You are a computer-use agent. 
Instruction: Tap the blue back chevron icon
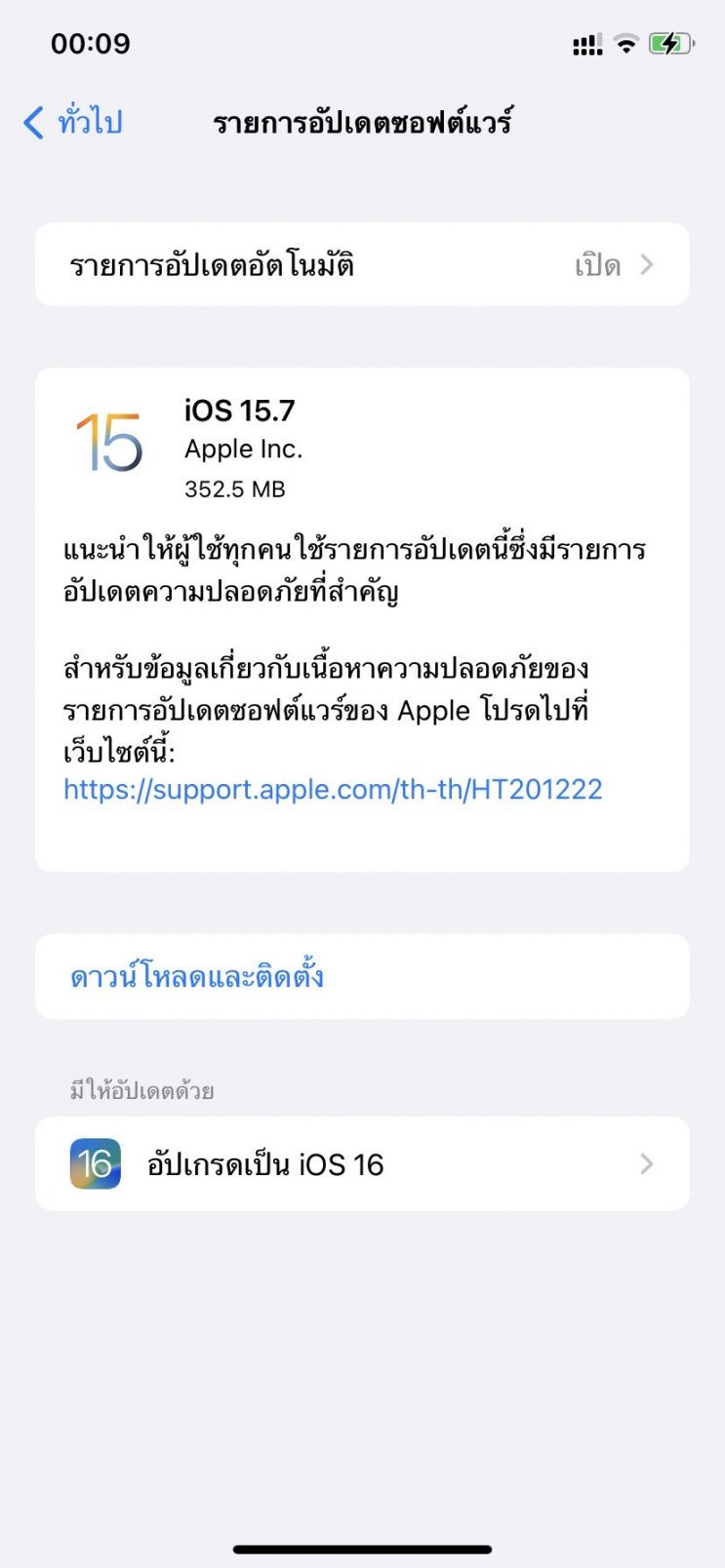click(x=30, y=122)
